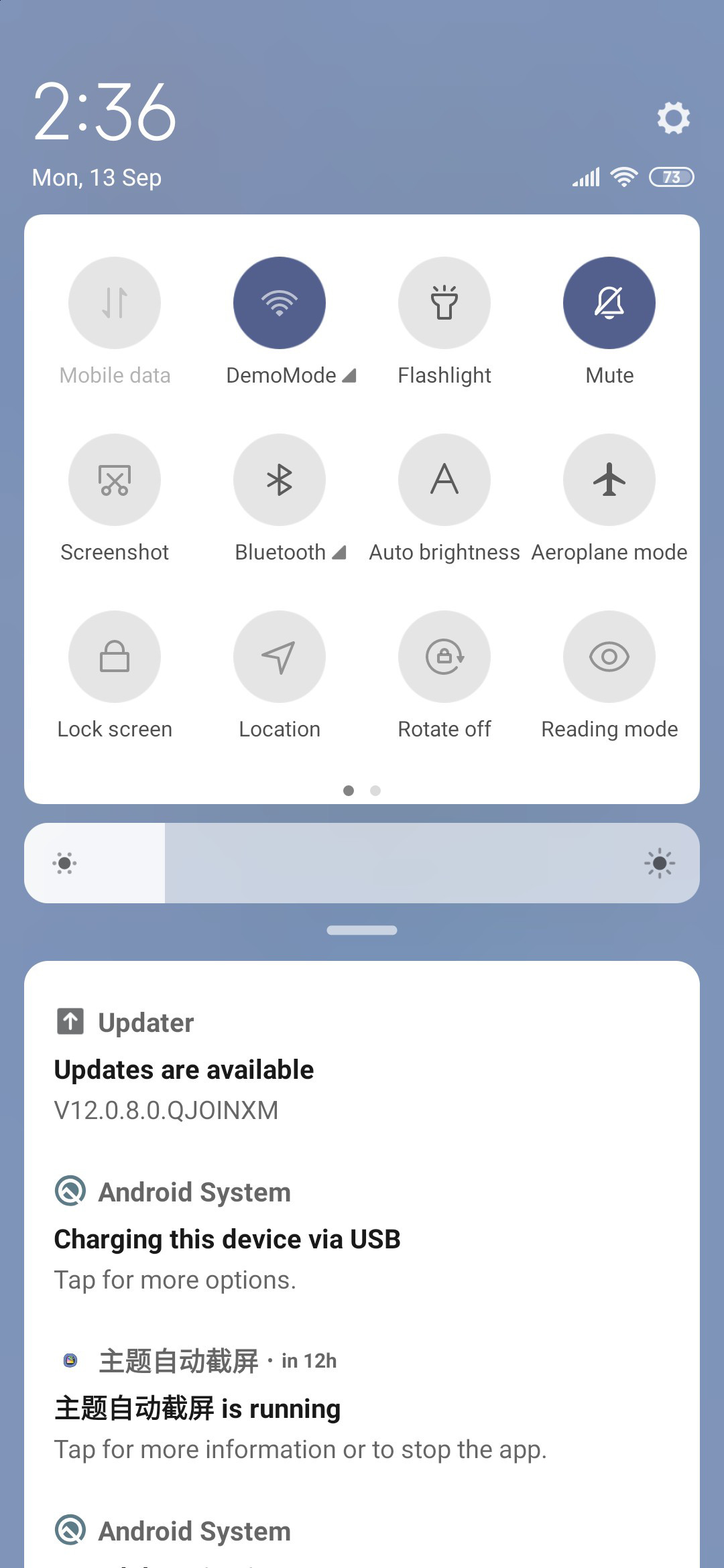Open the Charging this device via USB notification
This screenshot has height=1568, width=724.
(x=362, y=1235)
